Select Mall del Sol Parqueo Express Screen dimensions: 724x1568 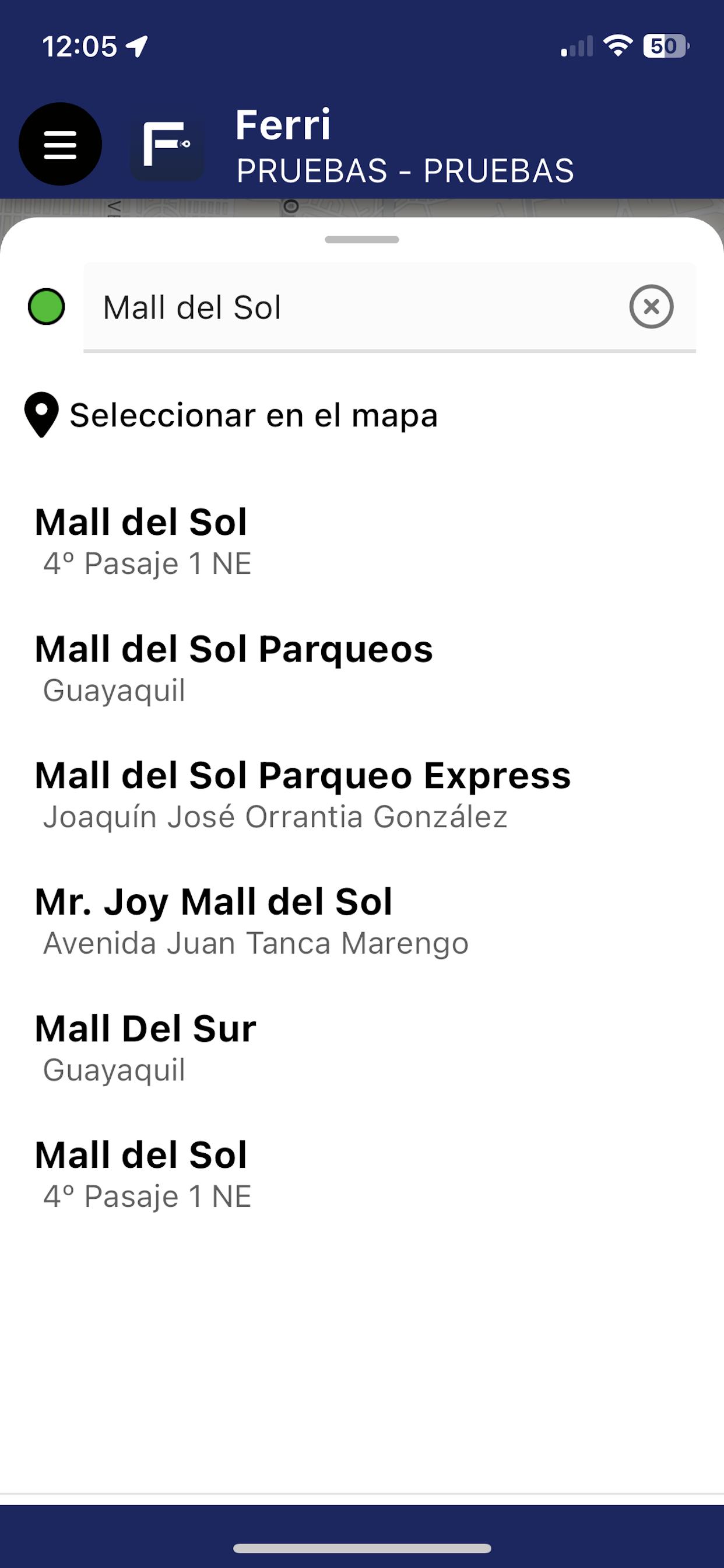point(362,794)
